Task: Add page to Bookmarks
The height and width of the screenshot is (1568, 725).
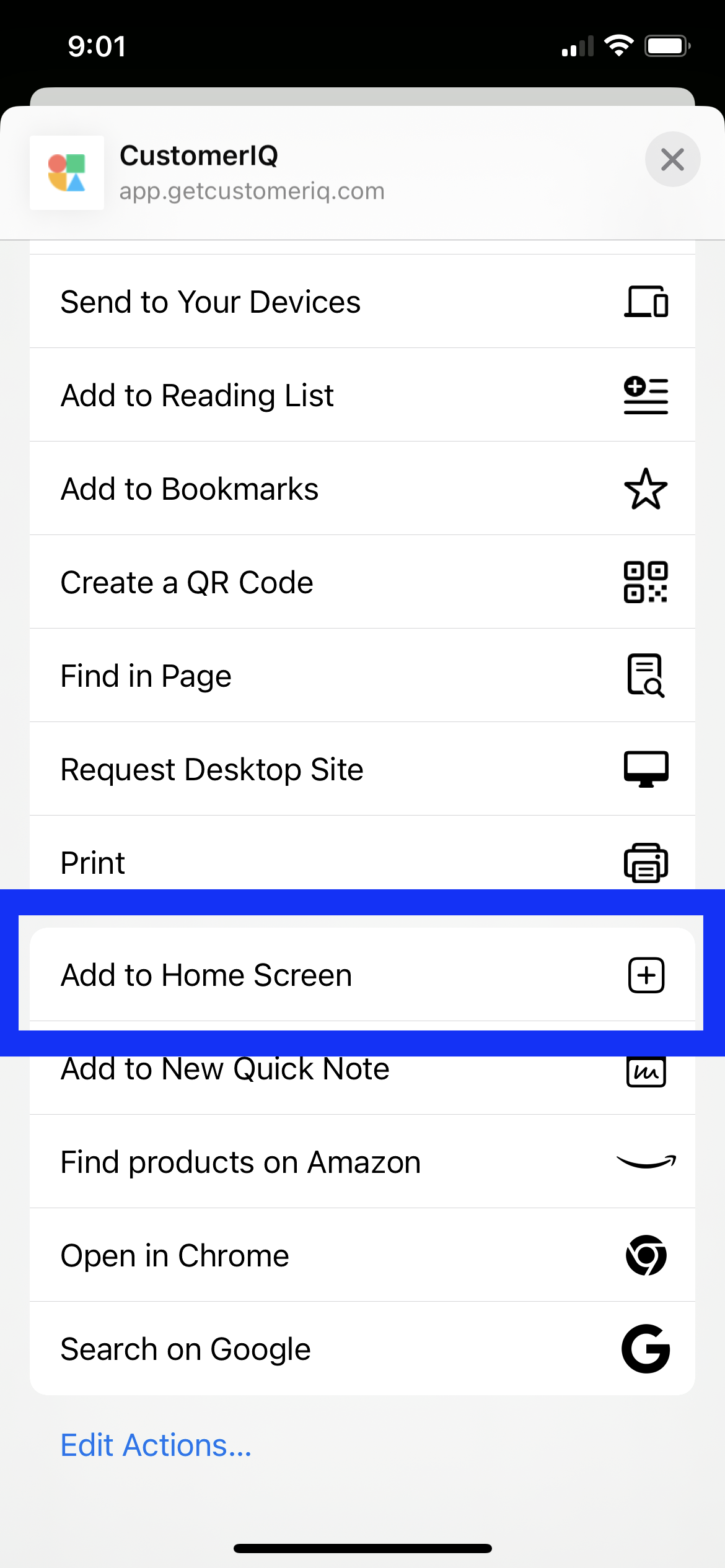Action: tap(362, 489)
